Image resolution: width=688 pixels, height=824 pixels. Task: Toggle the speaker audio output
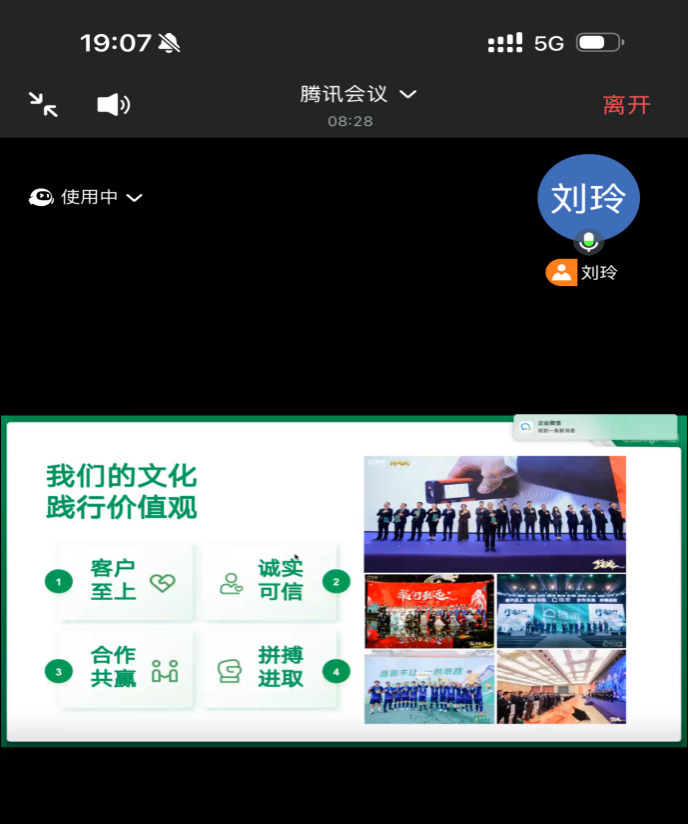[113, 104]
